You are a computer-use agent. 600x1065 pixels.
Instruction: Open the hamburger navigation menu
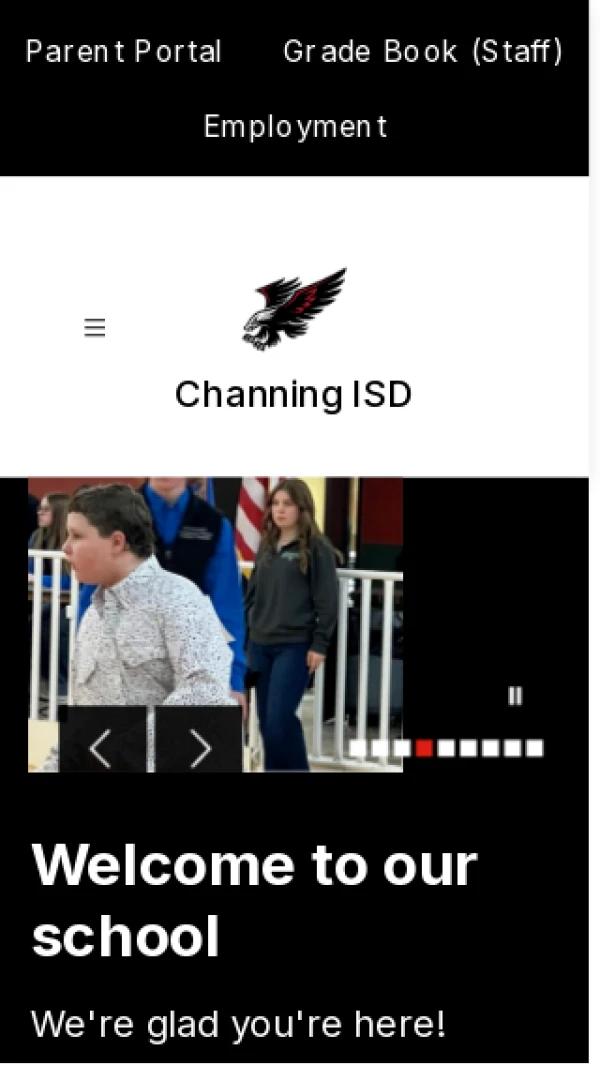click(x=95, y=328)
